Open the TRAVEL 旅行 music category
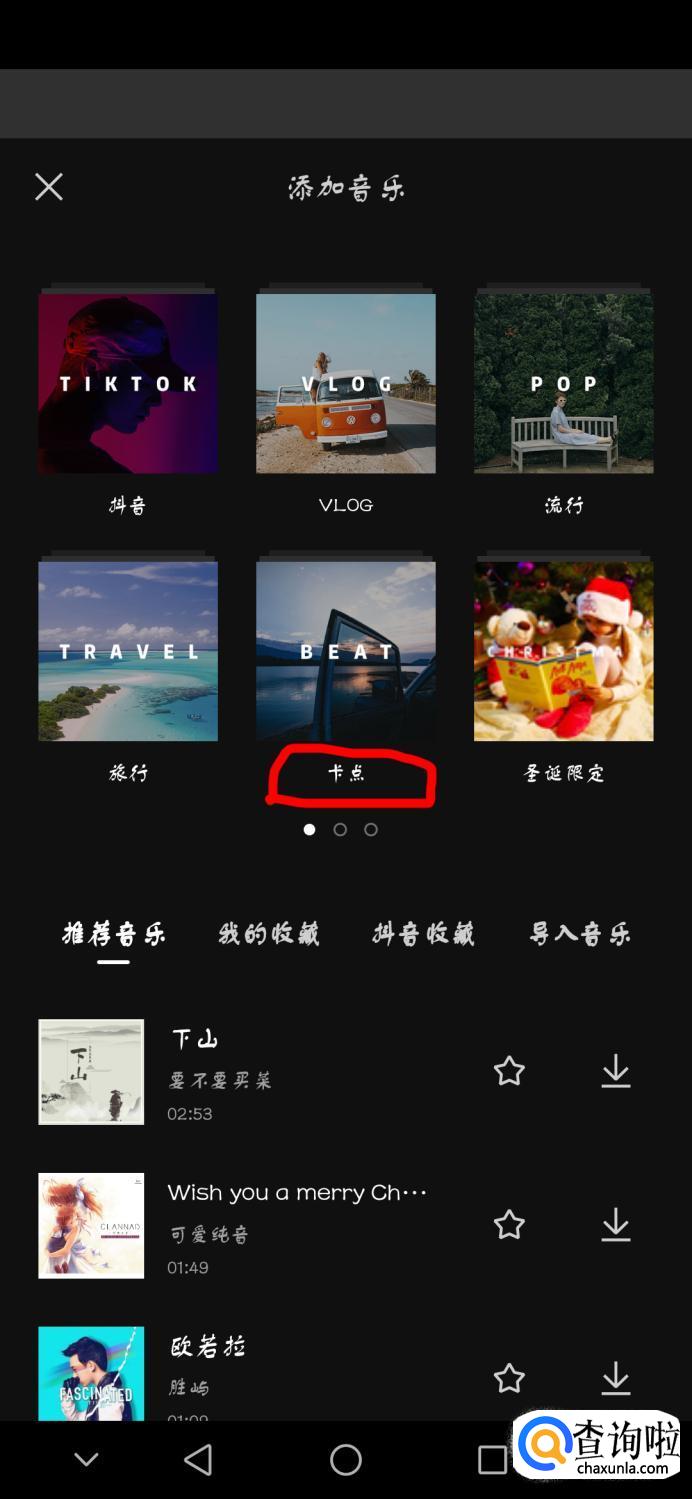 pos(128,651)
